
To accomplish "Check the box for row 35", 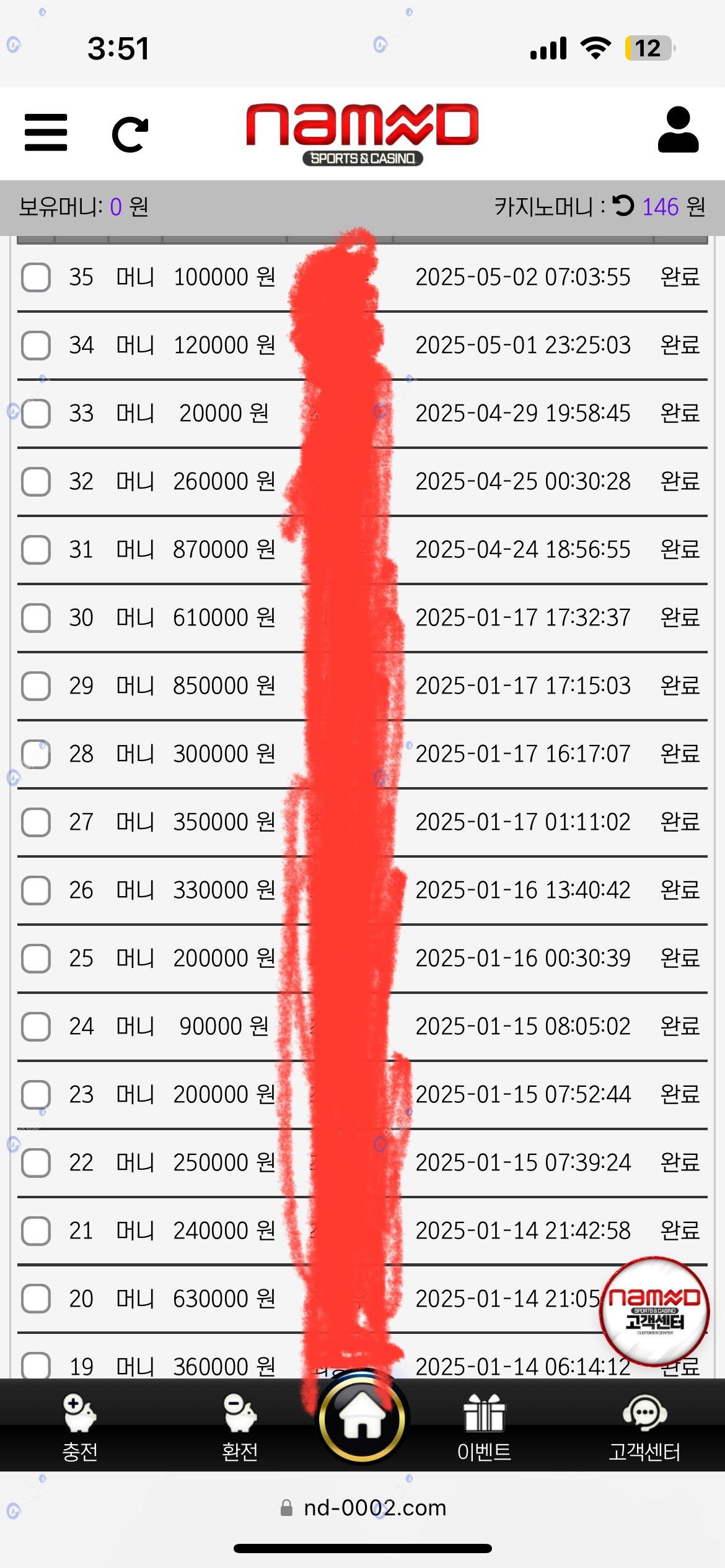I will pos(36,277).
